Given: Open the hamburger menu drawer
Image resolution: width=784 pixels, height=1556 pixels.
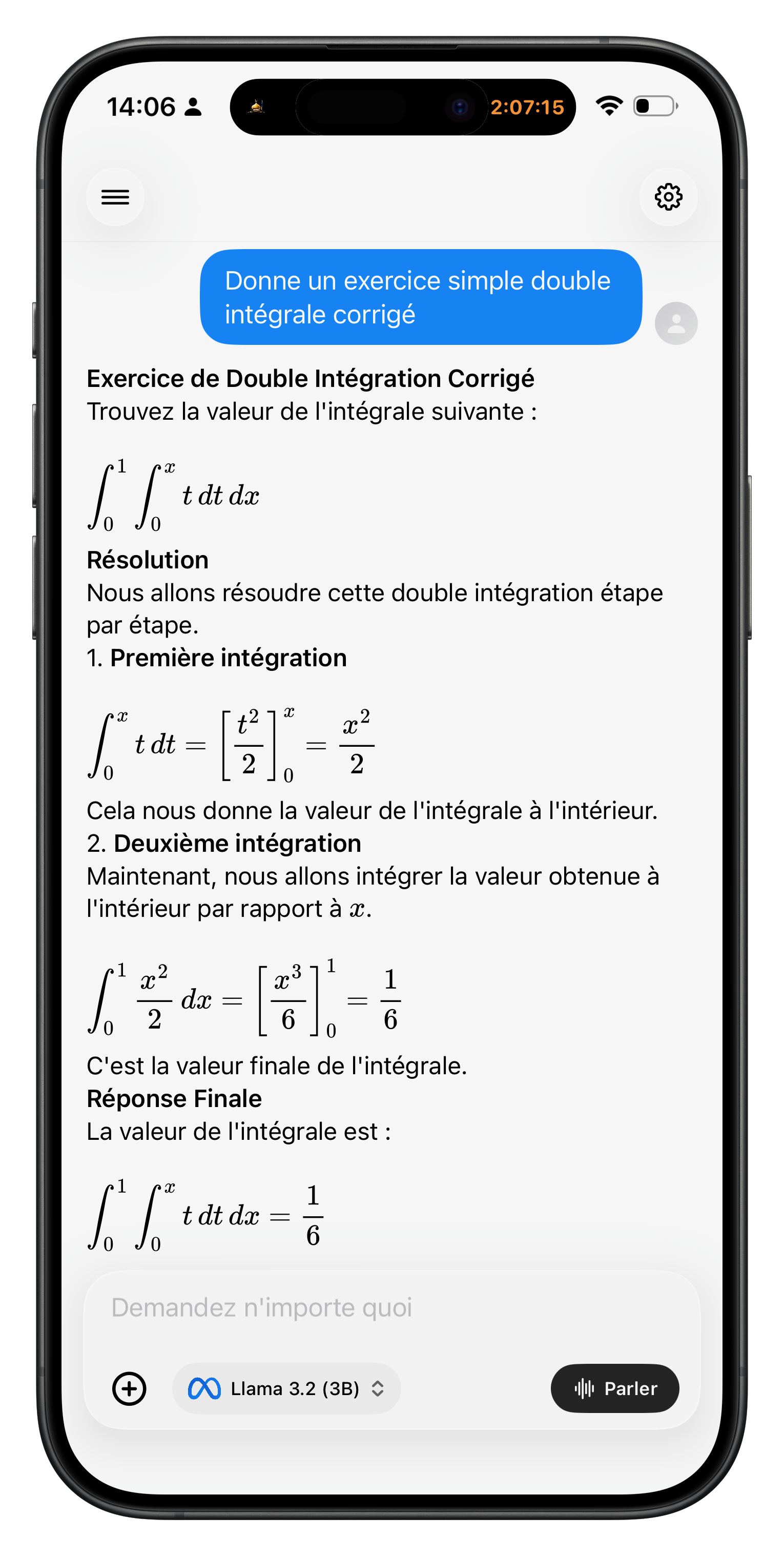Looking at the screenshot, I should [115, 197].
